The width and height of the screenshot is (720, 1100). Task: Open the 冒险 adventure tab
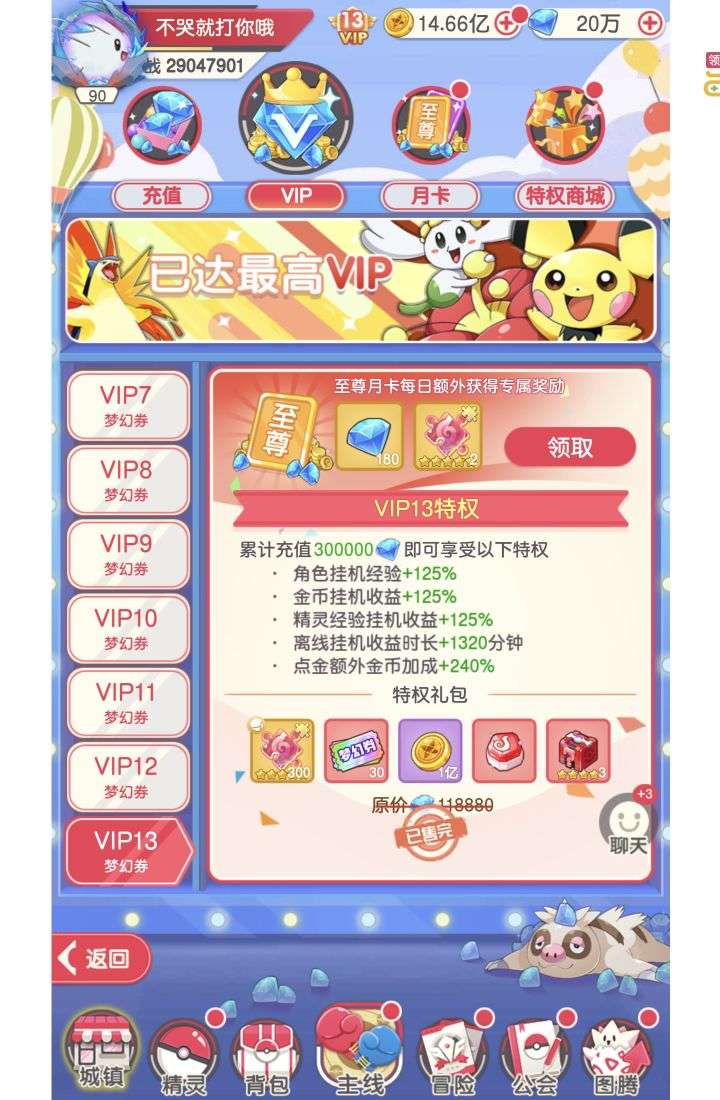coord(450,1055)
